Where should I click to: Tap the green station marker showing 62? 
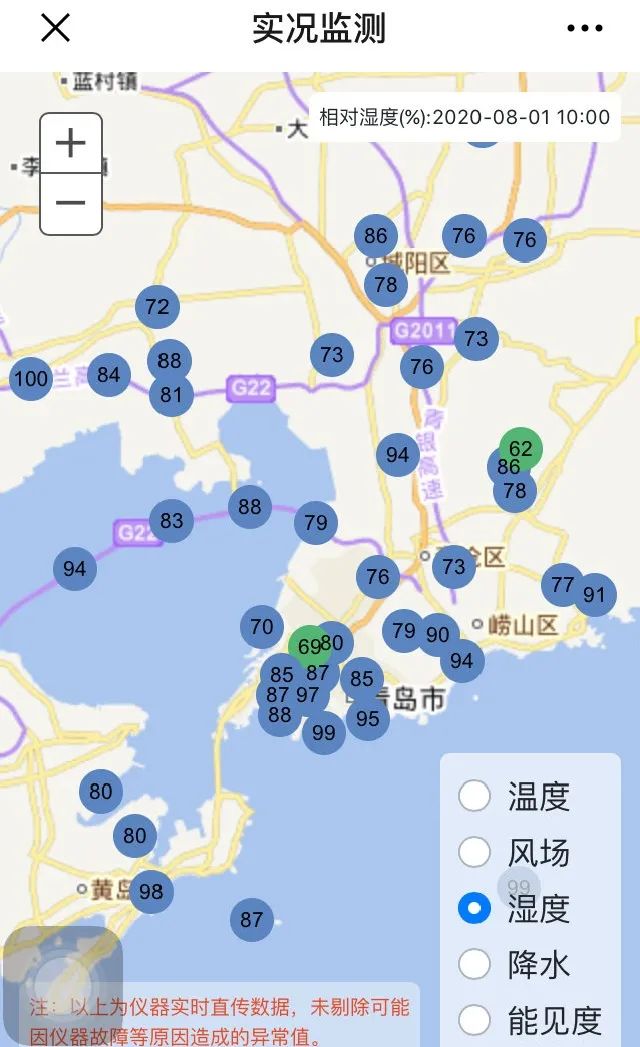click(x=522, y=447)
